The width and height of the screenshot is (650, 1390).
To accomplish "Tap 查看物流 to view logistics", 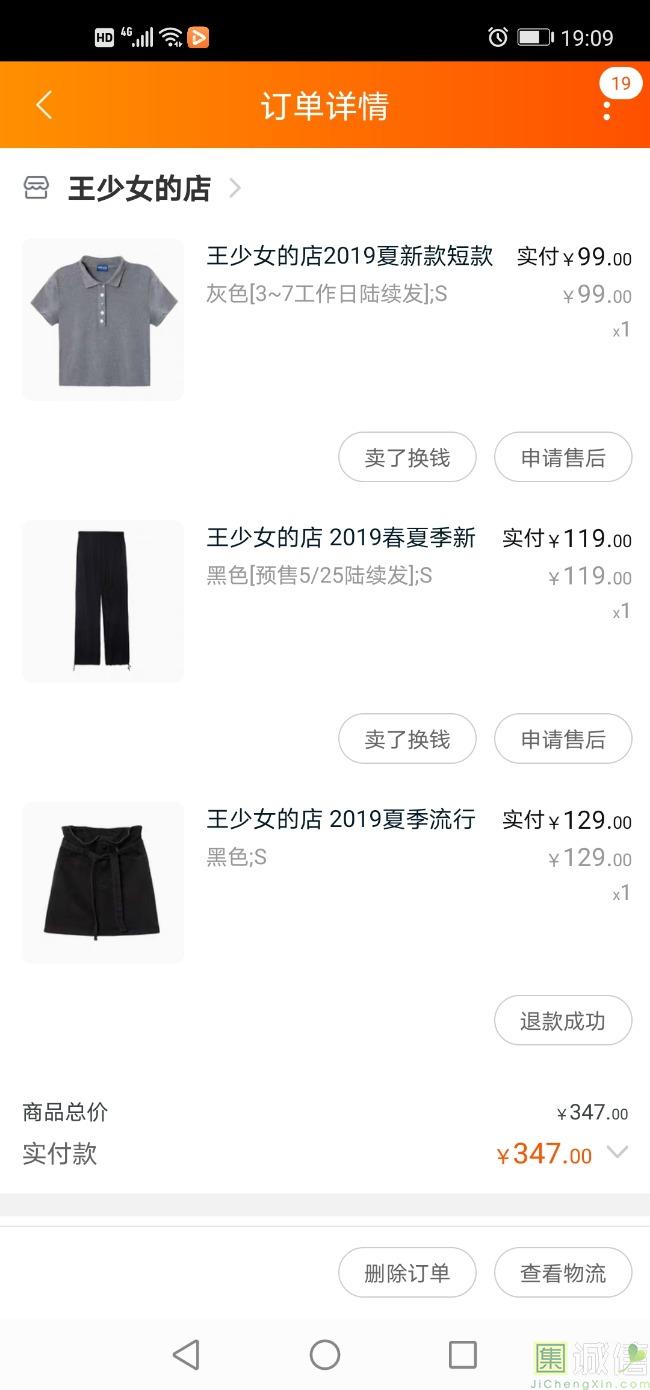I will point(563,1273).
